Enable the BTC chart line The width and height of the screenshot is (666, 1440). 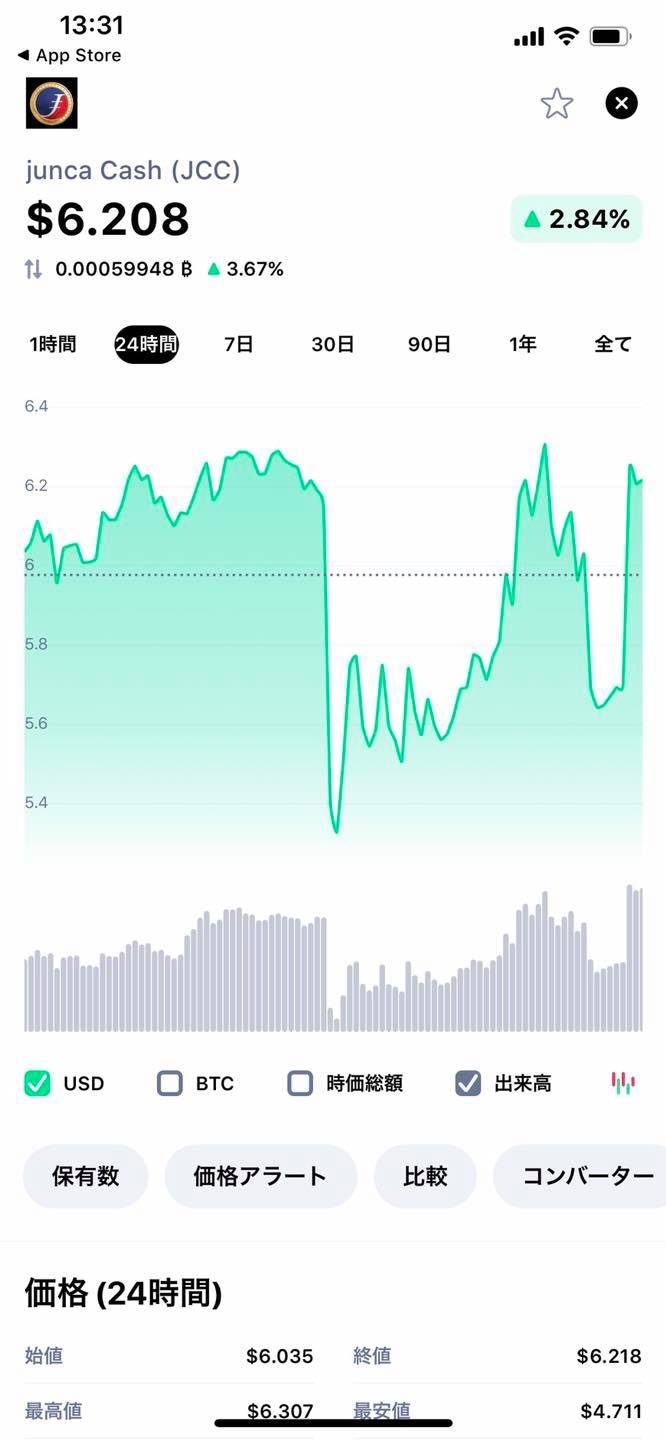[x=170, y=1083]
